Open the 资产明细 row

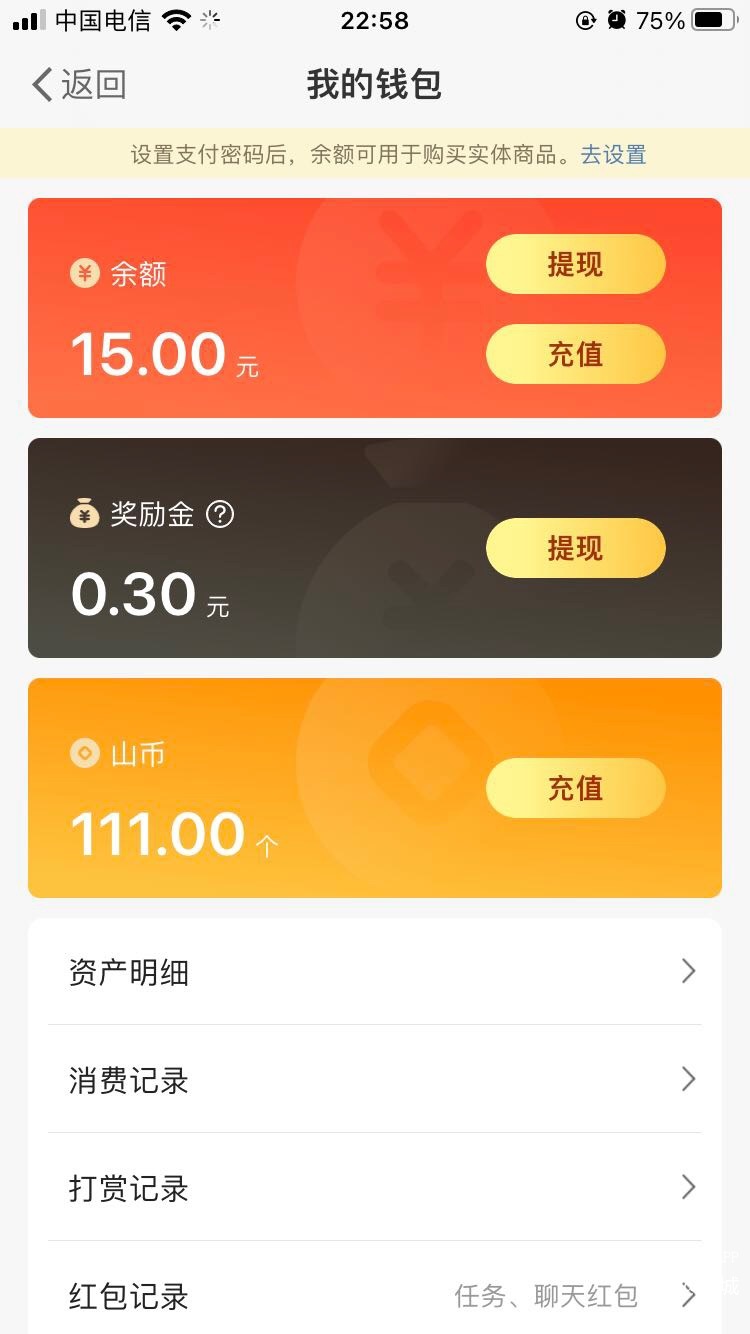[x=375, y=972]
